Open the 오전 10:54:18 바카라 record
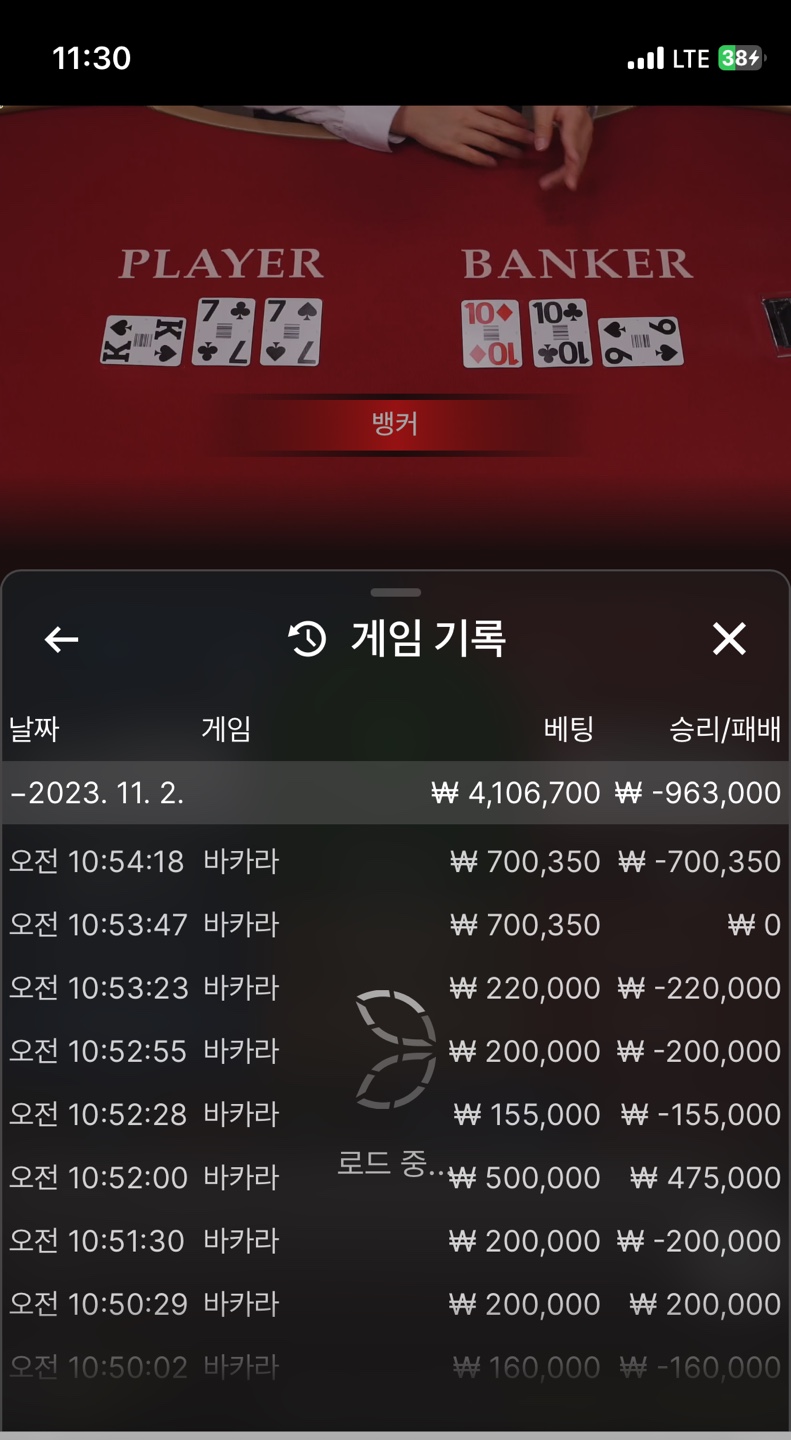Image resolution: width=791 pixels, height=1440 pixels. point(395,861)
